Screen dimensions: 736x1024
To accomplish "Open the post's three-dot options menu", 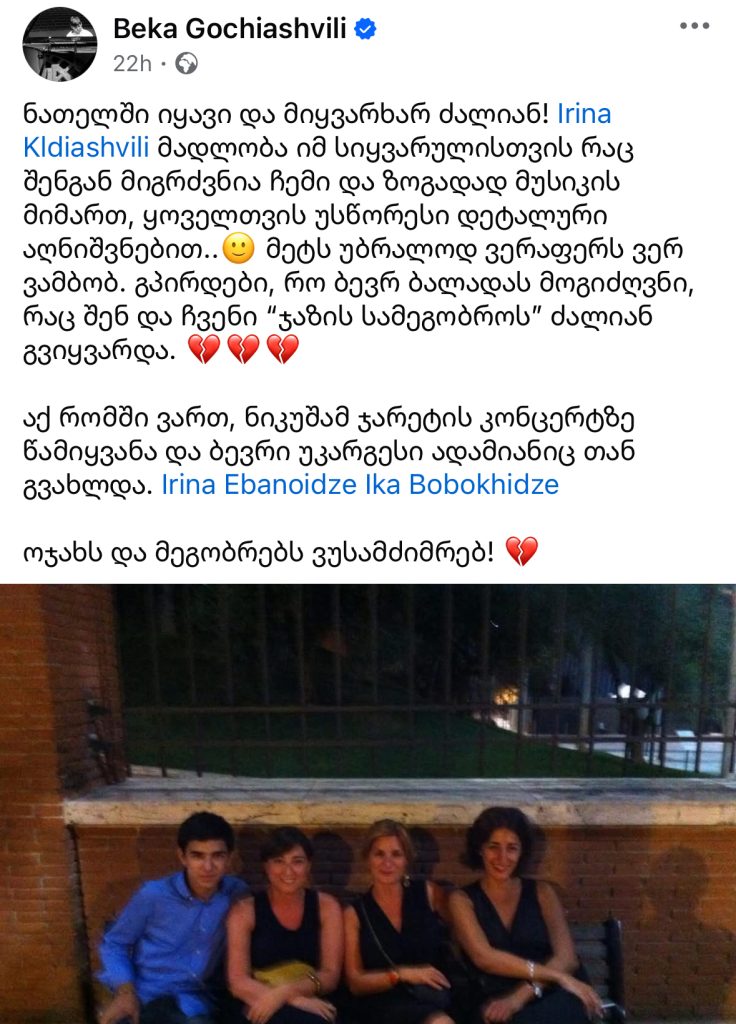I will point(694,26).
